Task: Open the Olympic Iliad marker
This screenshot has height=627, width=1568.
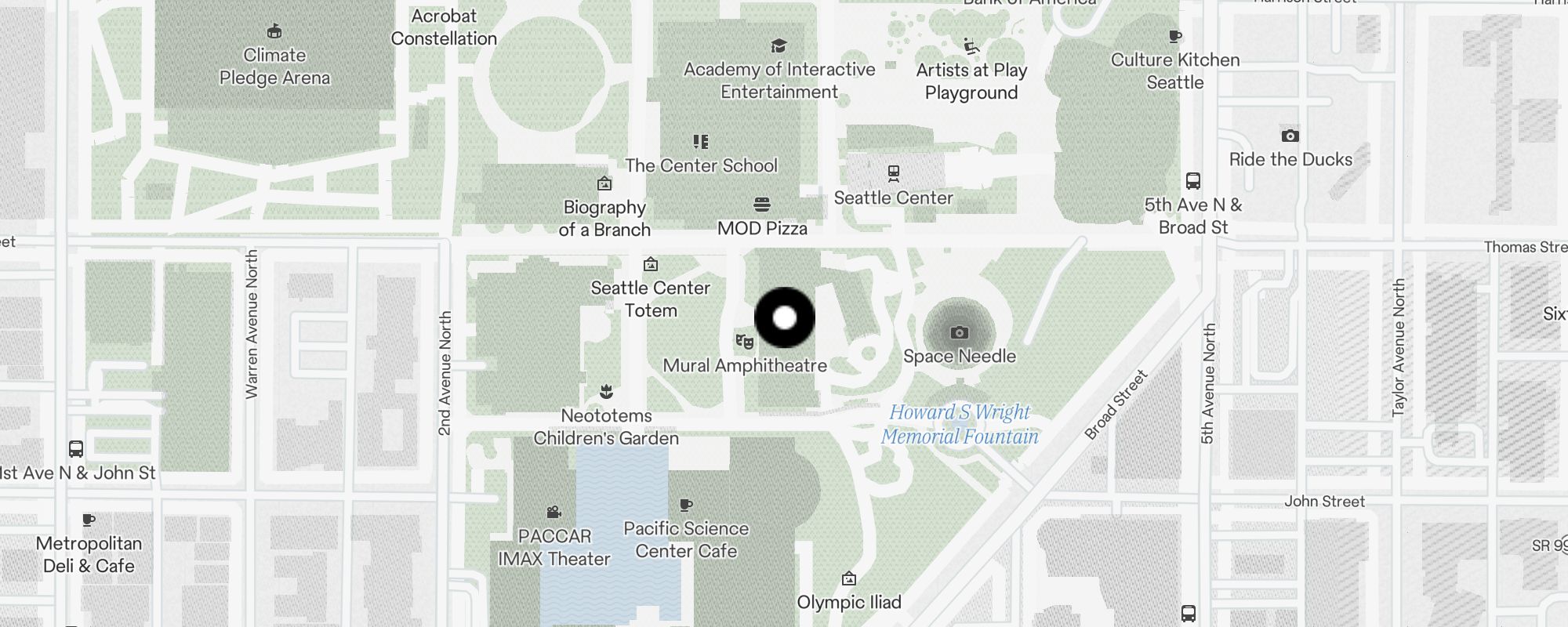Action: [848, 579]
